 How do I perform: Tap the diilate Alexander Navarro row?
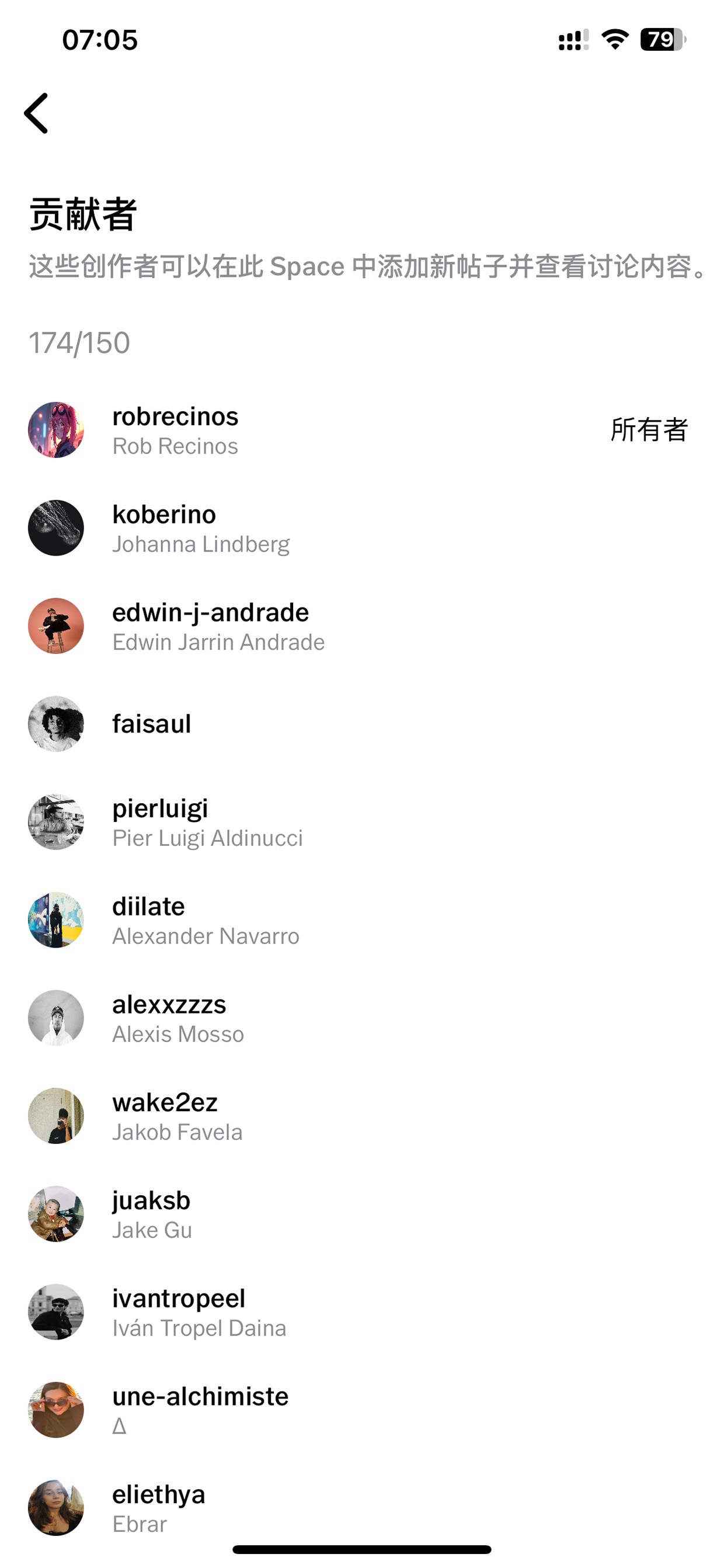point(362,920)
